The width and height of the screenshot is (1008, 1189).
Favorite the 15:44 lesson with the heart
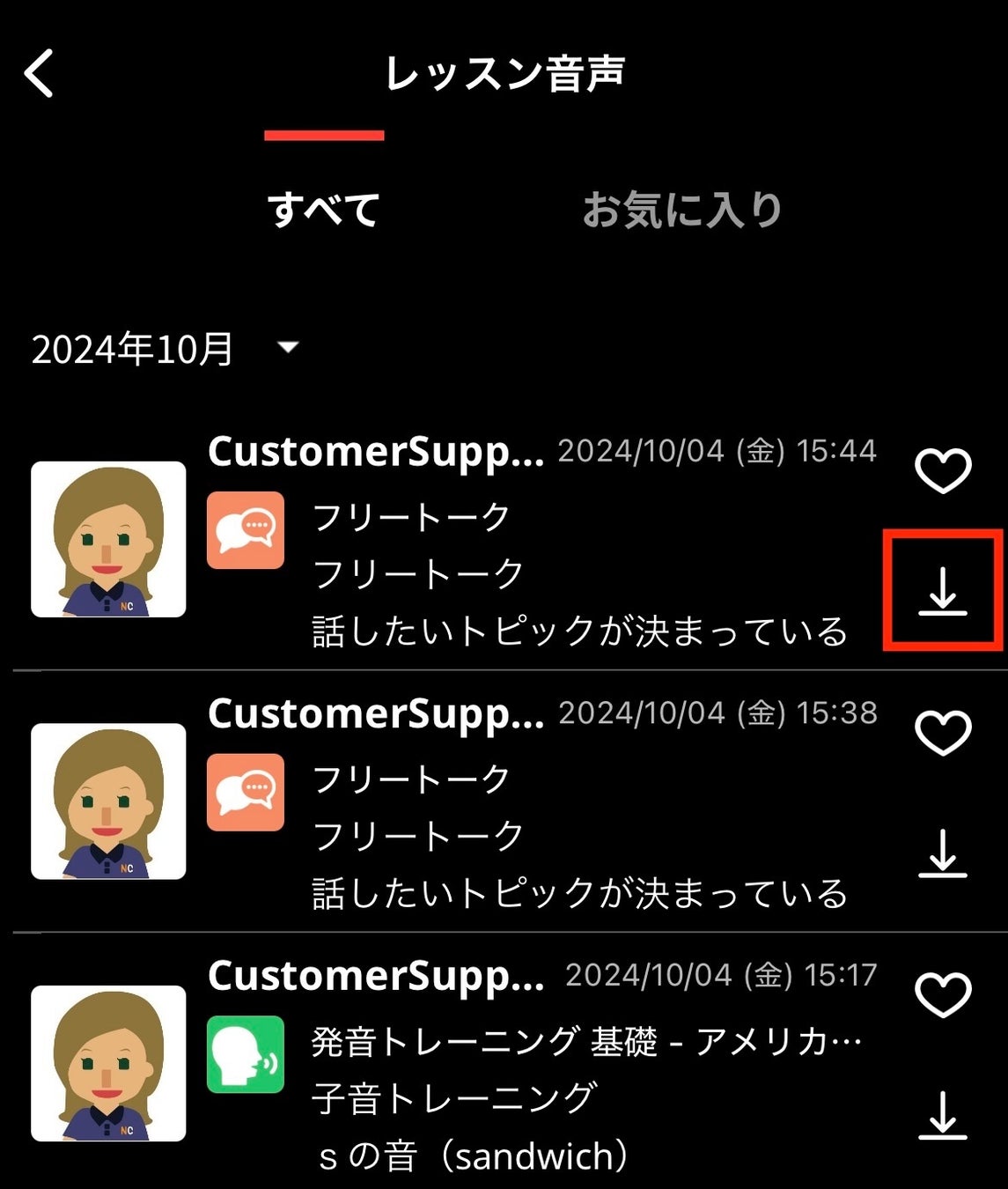pyautogui.click(x=943, y=470)
